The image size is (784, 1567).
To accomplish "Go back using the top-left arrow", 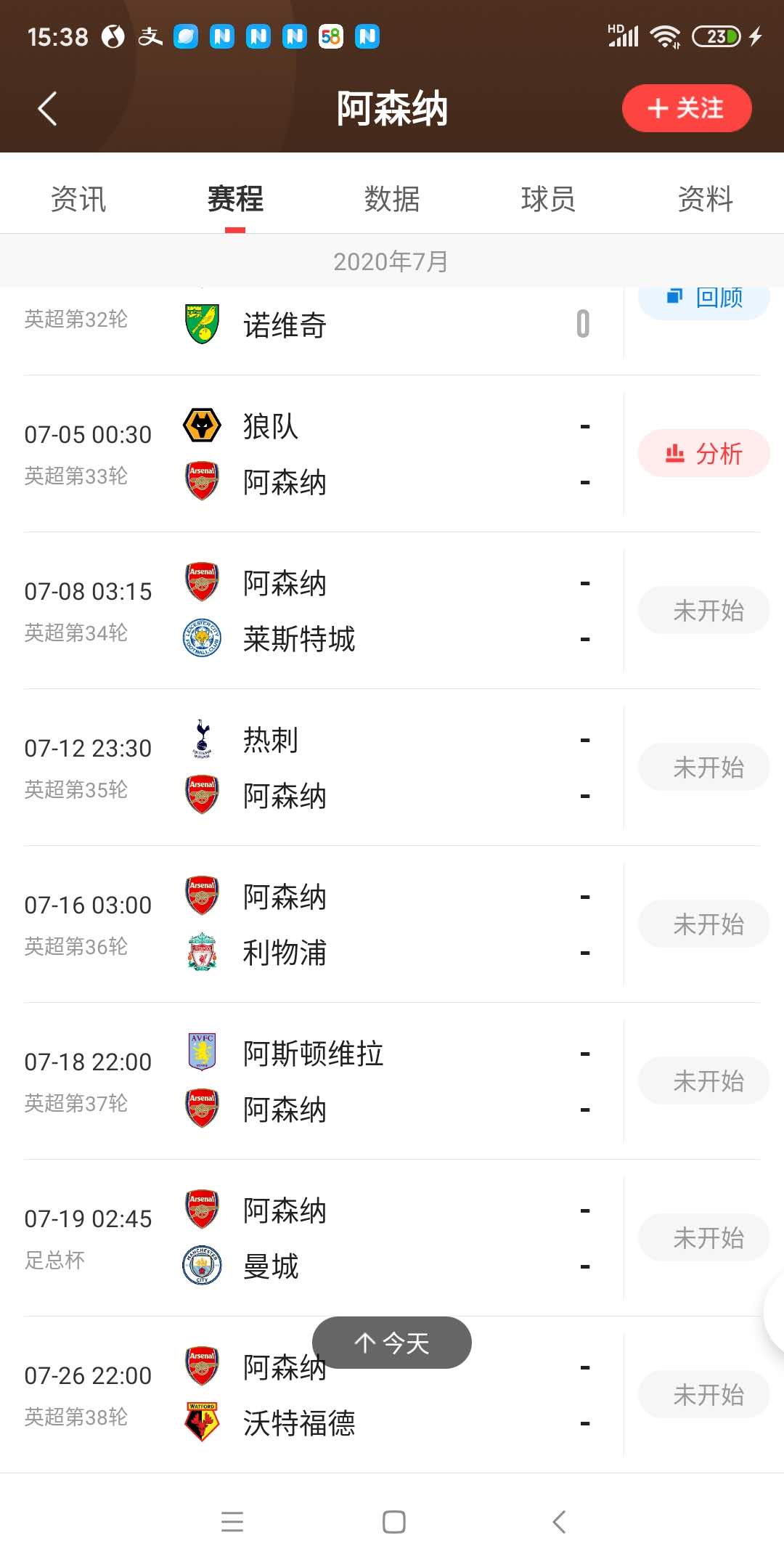I will 47,109.
